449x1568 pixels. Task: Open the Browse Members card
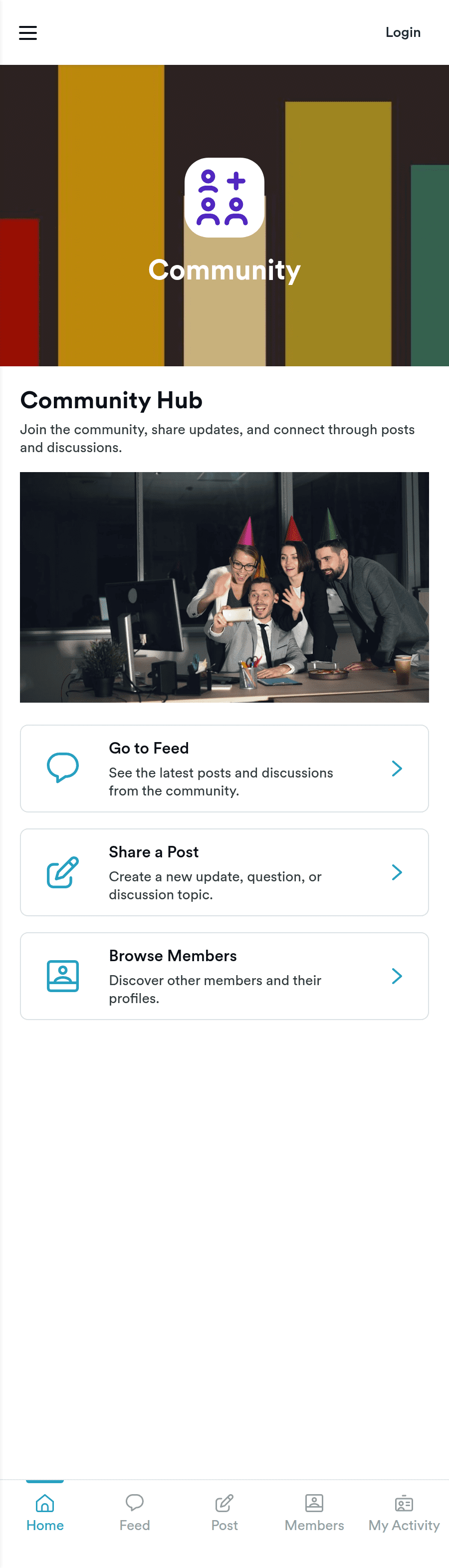tap(224, 975)
